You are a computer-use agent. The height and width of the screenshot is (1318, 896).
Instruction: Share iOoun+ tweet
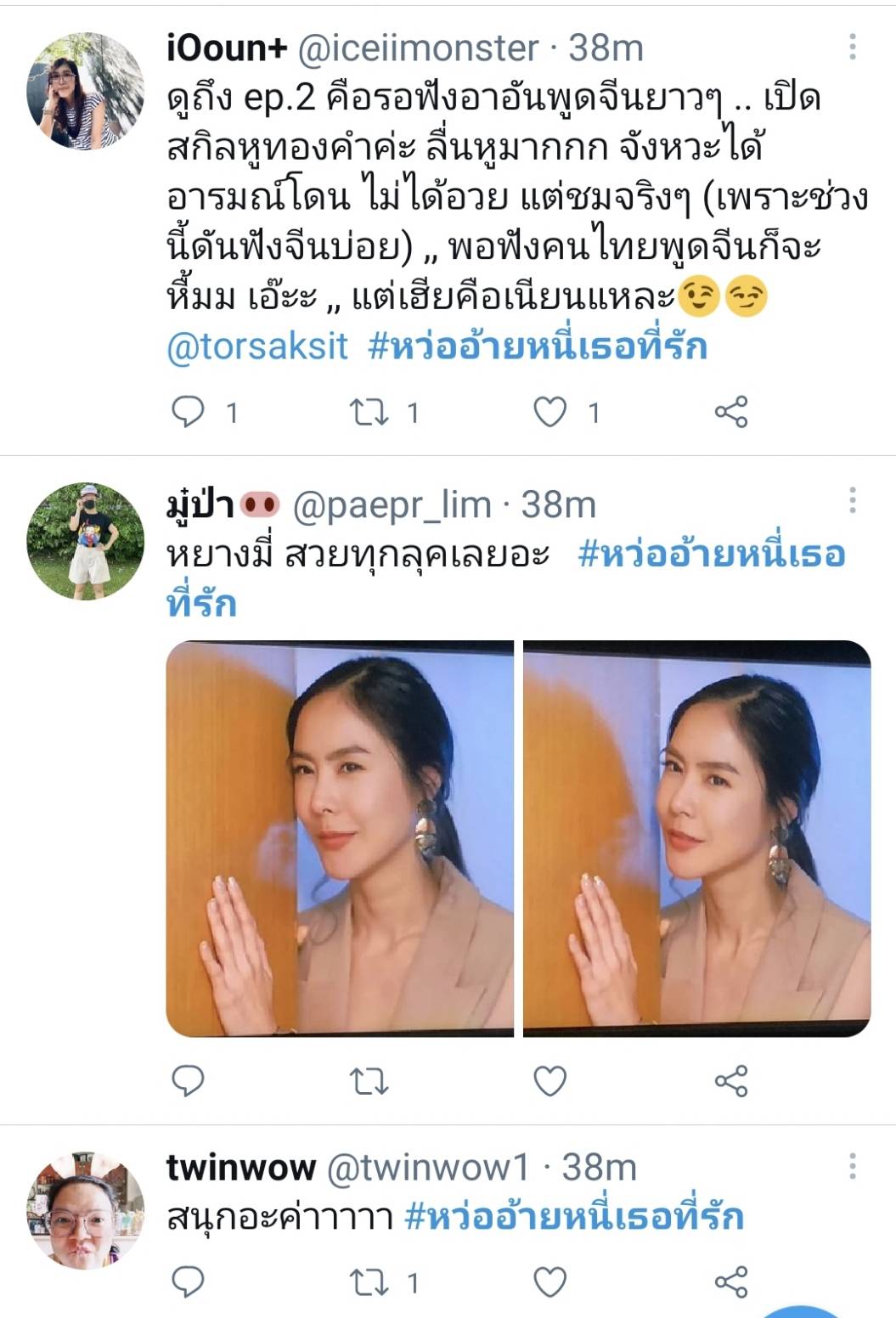point(730,413)
